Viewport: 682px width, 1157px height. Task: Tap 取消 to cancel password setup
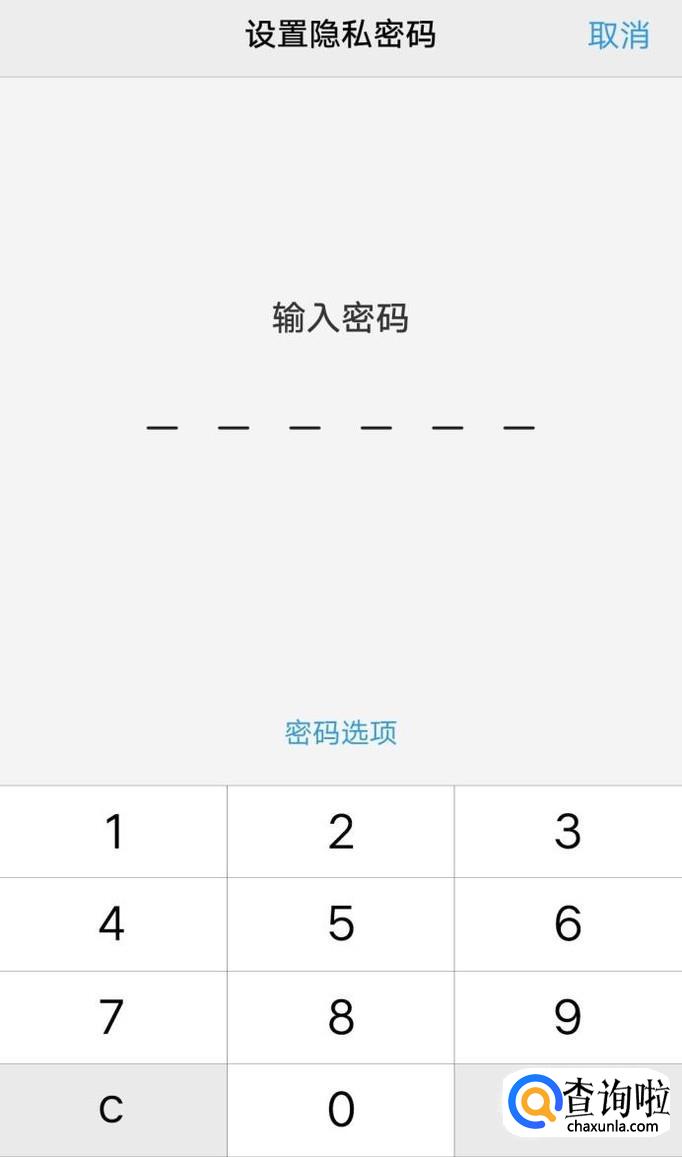(618, 36)
